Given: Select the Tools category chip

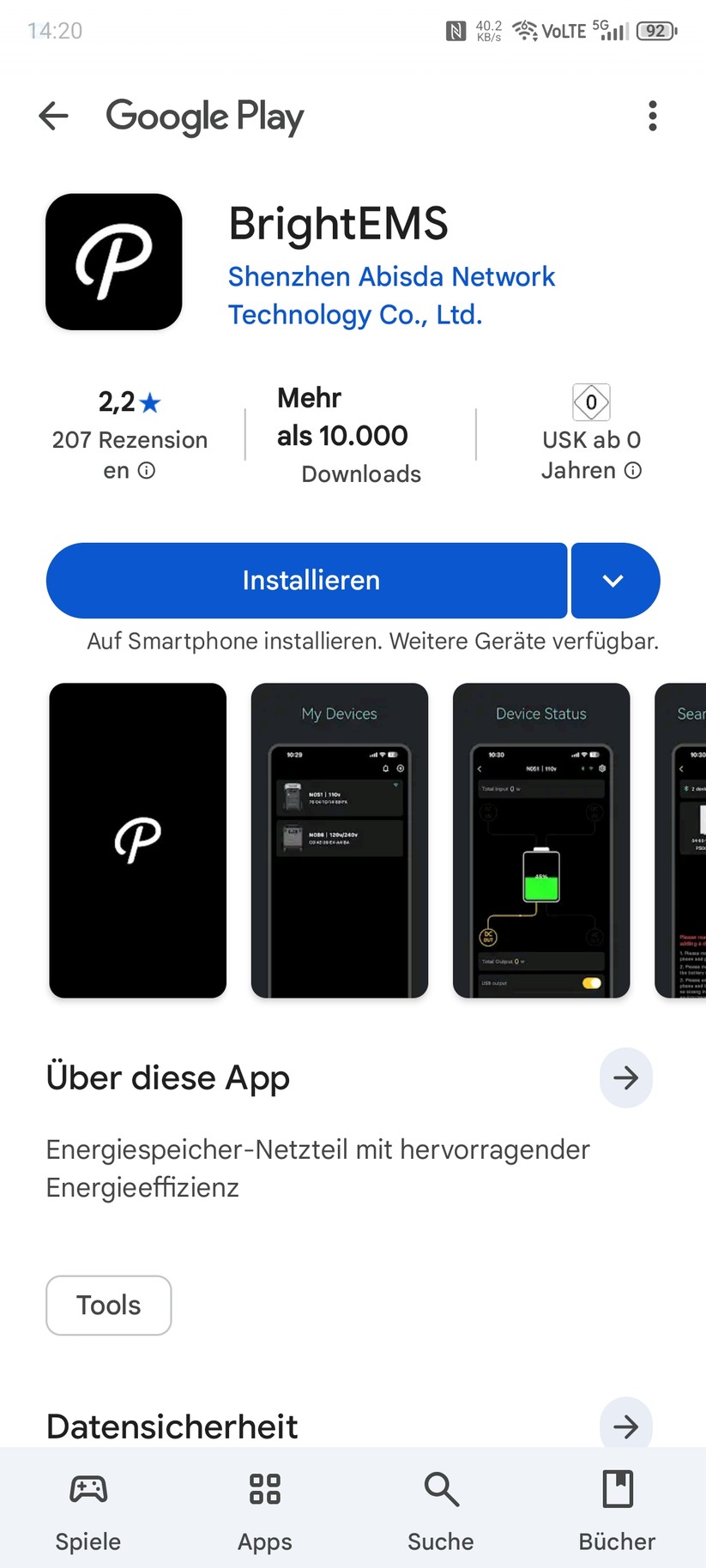Looking at the screenshot, I should [108, 1305].
